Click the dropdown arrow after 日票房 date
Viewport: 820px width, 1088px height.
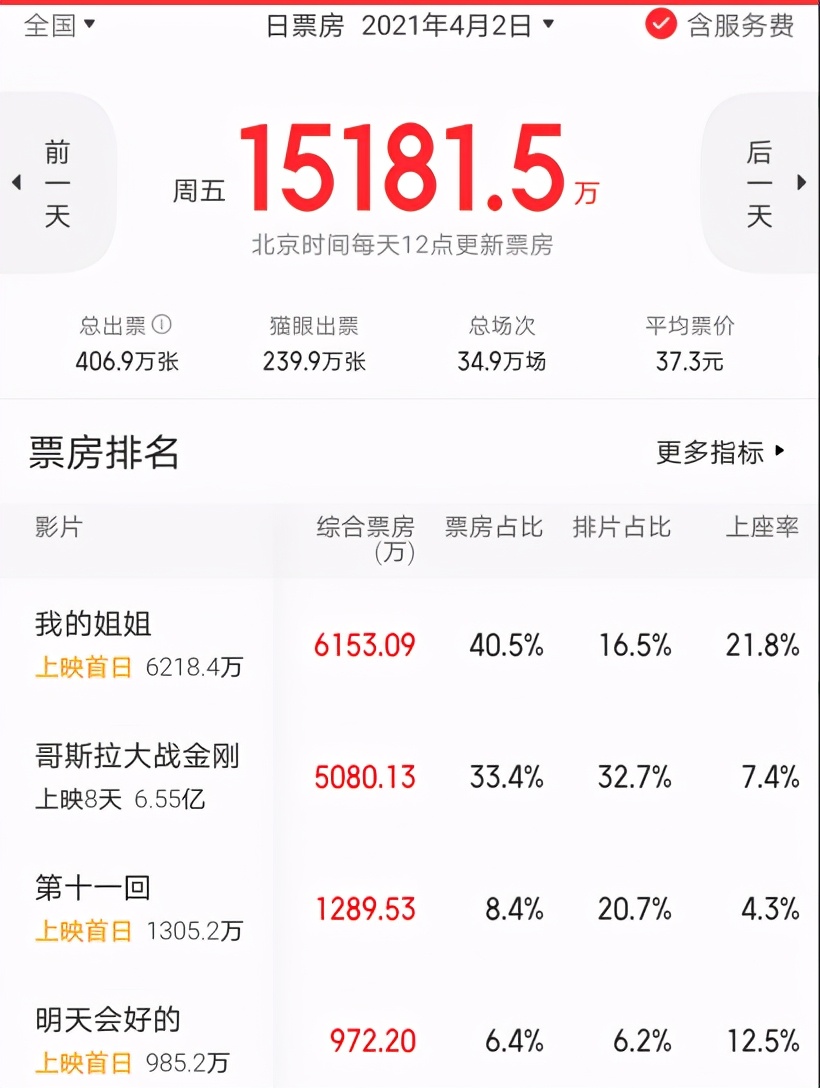548,26
